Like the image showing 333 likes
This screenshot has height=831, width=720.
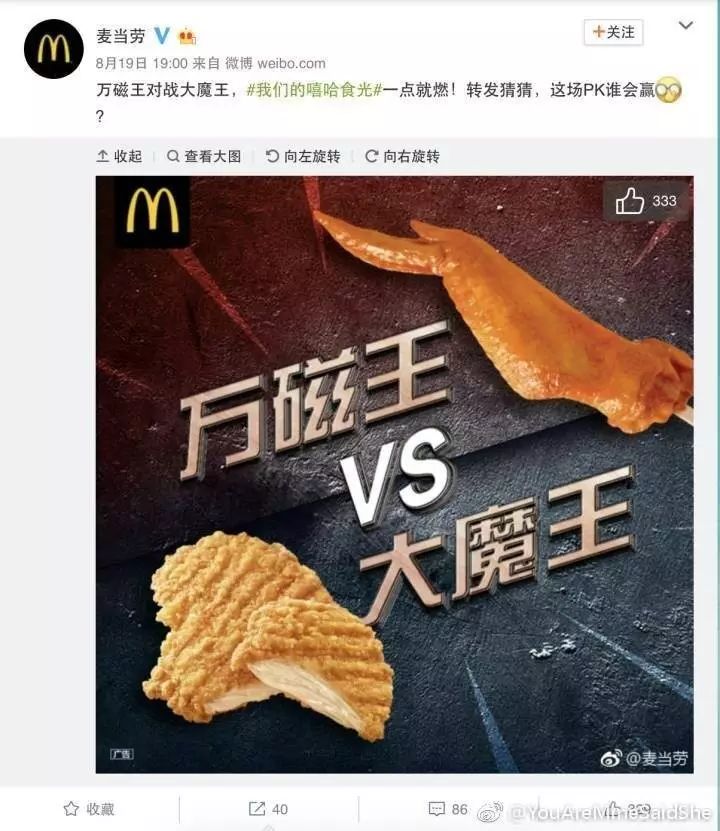coord(647,201)
